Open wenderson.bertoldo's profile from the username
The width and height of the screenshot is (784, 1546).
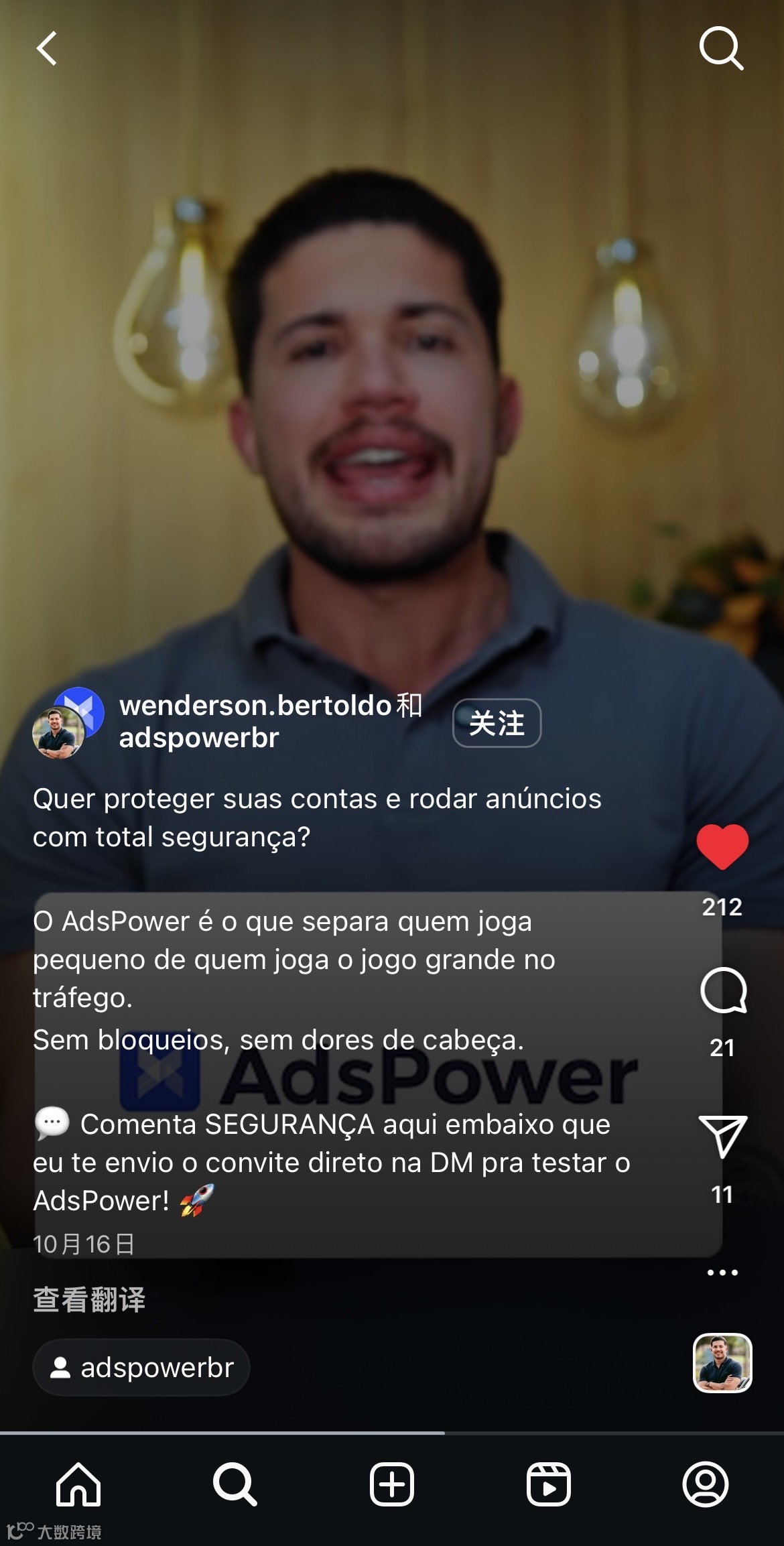[x=255, y=706]
